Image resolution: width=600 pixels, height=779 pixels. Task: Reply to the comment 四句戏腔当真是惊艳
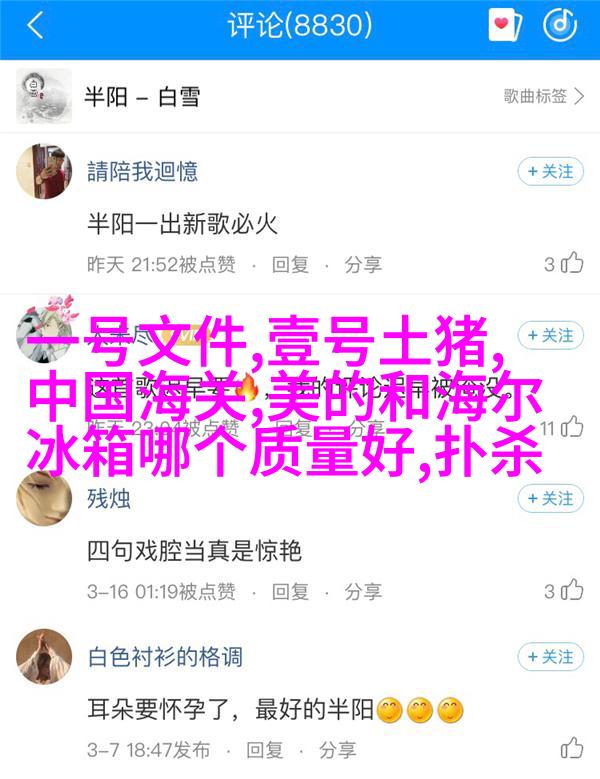290,591
